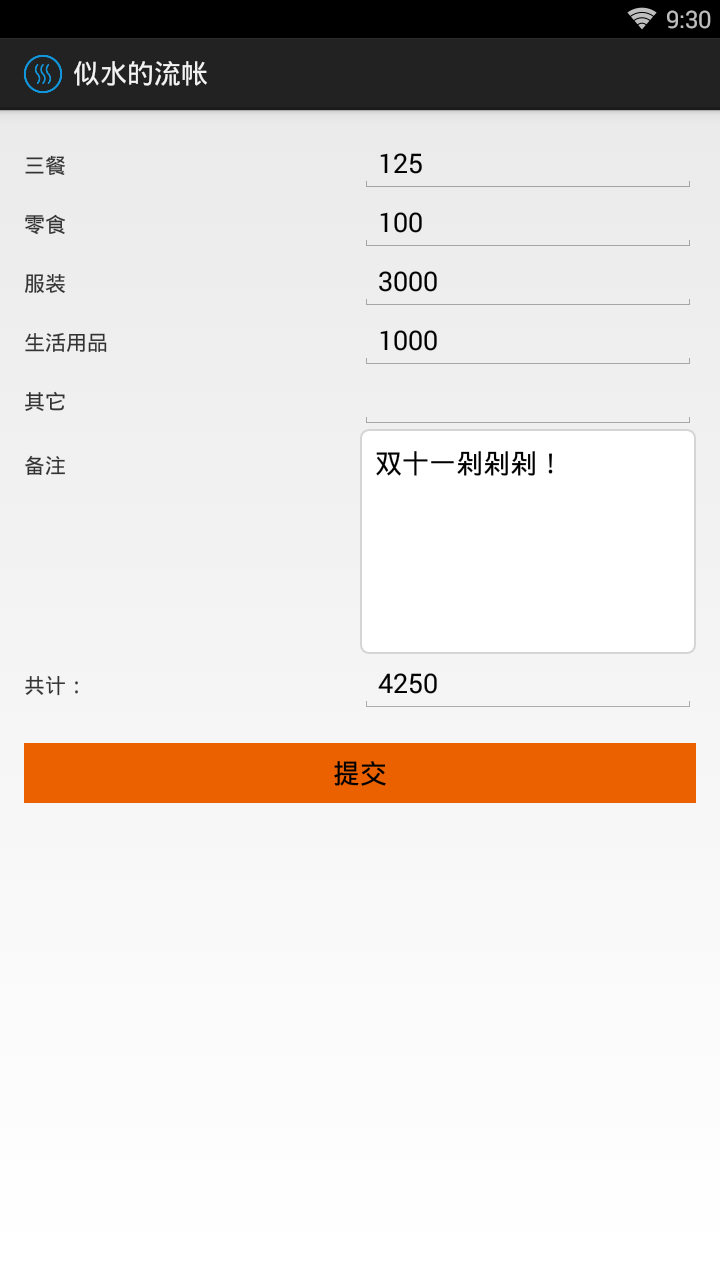Click the 三餐 label on the left
This screenshot has width=720, height=1280.
46,166
